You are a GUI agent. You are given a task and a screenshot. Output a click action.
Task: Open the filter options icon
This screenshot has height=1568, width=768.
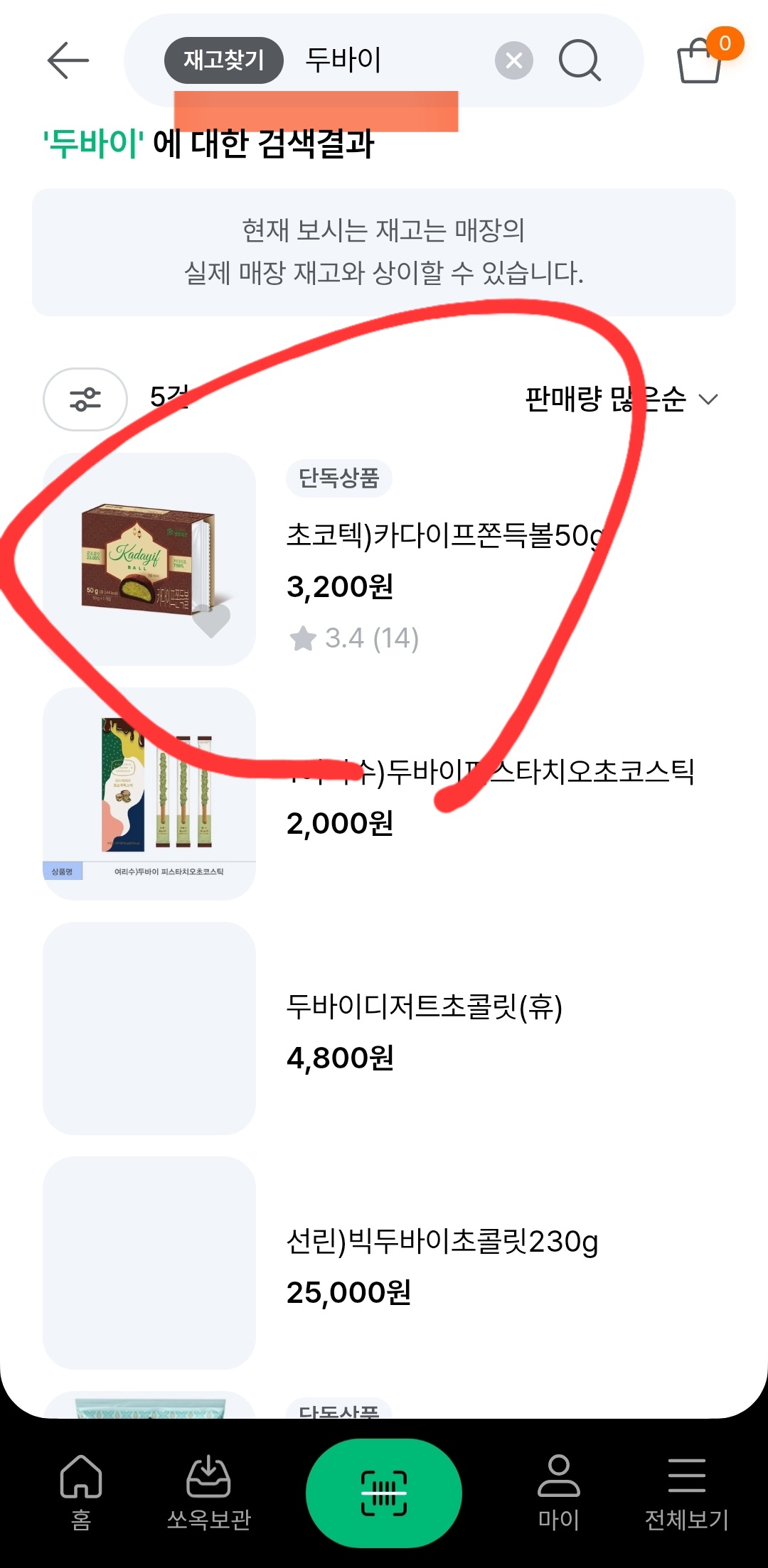(85, 399)
